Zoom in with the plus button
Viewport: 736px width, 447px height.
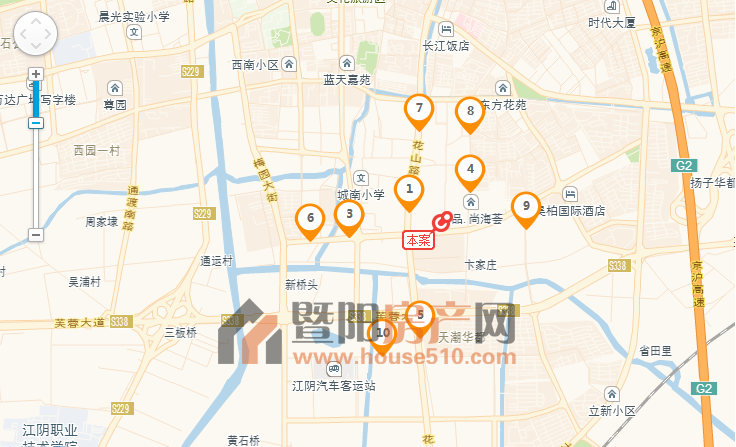(36, 74)
